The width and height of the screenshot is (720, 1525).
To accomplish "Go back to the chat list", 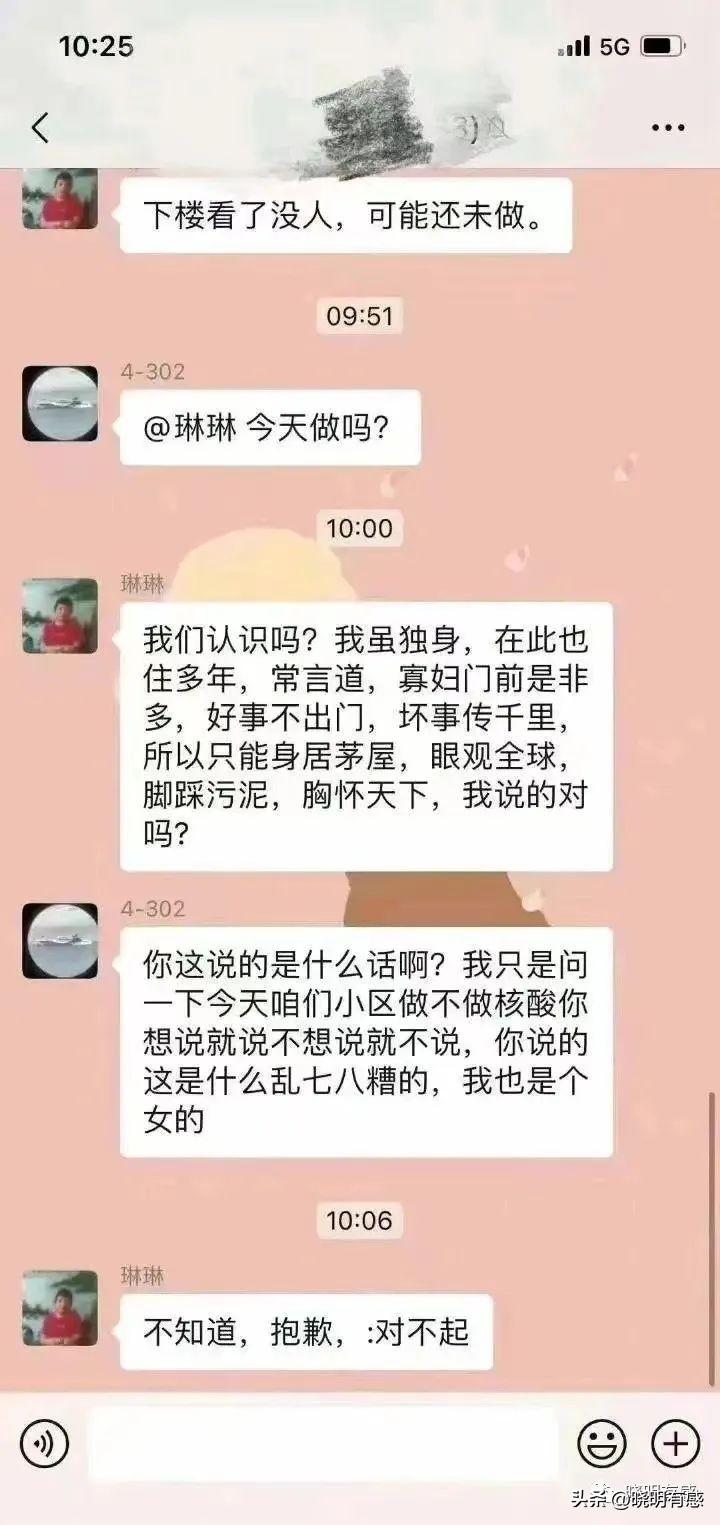I will (x=40, y=128).
